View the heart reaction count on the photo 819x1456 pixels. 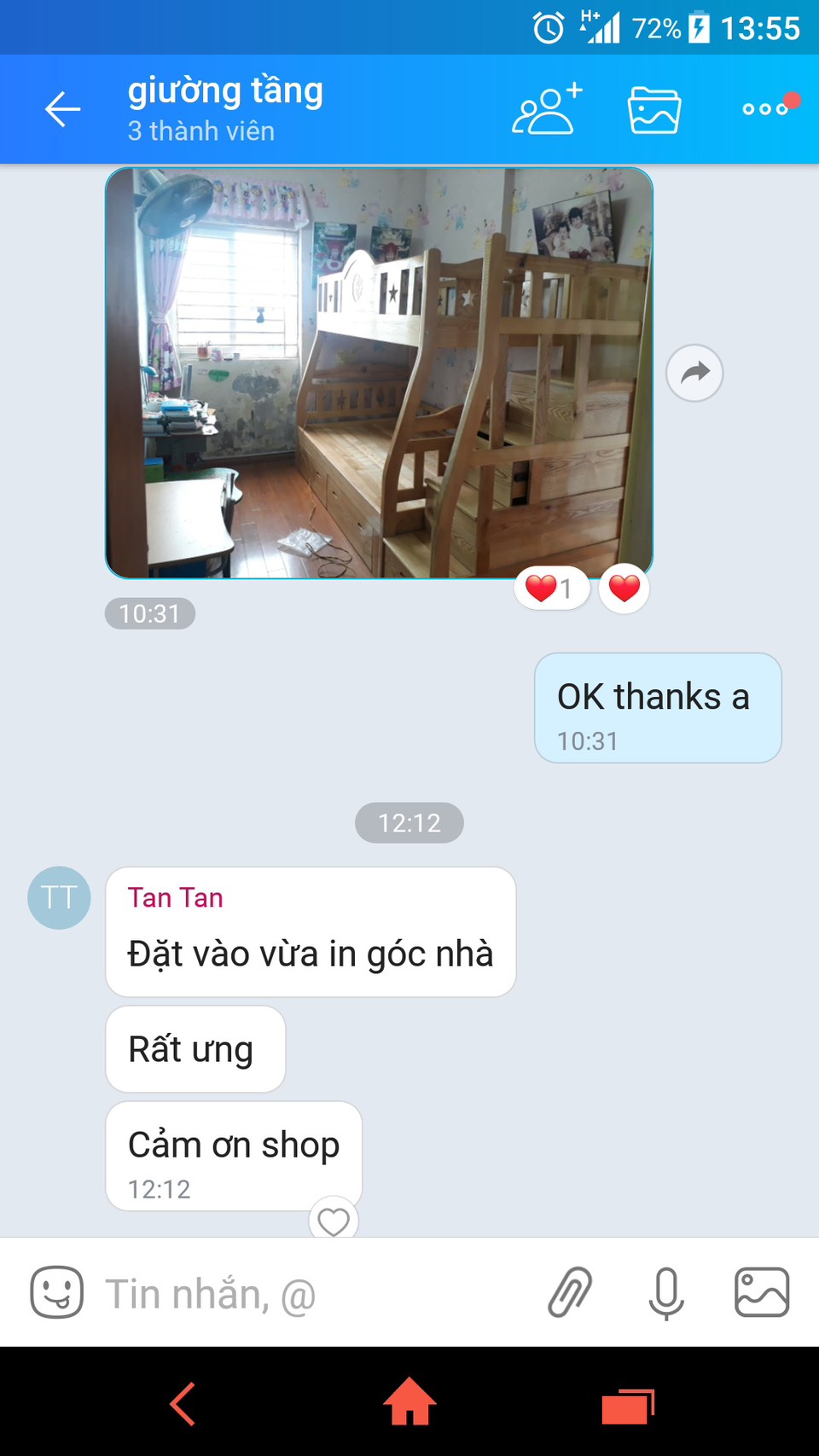click(551, 589)
